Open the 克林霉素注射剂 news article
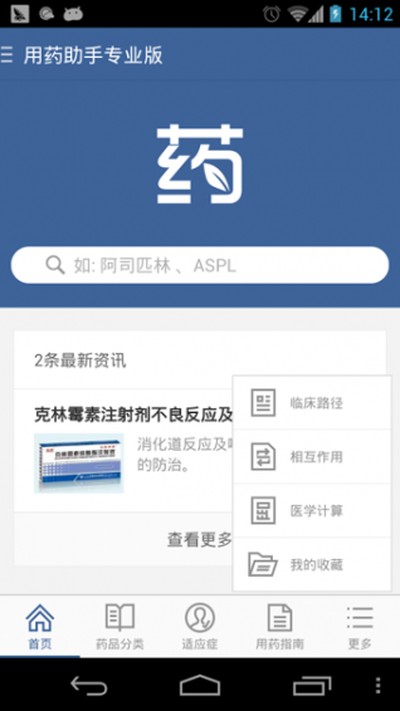 click(x=123, y=451)
